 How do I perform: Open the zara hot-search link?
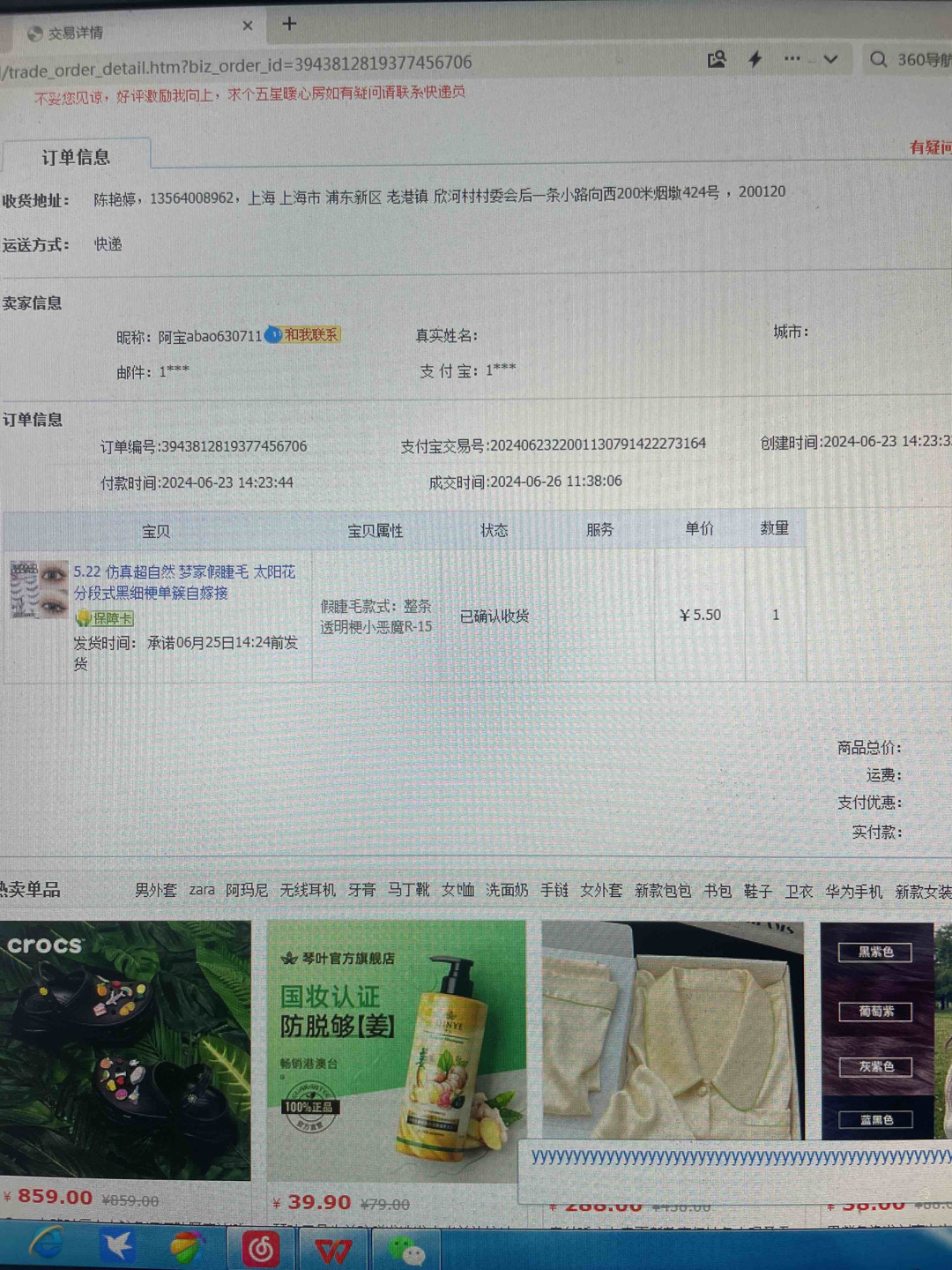pos(202,890)
